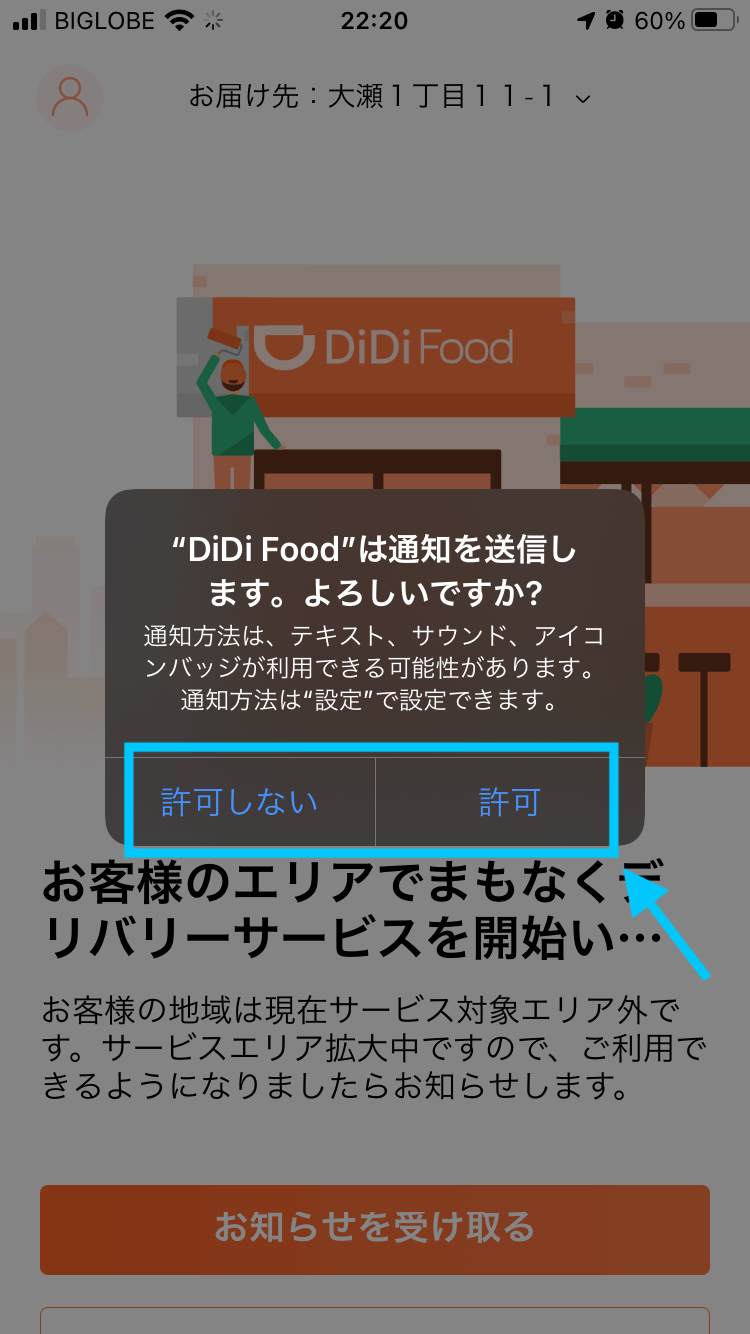Choose 許可しない to deny notifications
This screenshot has width=750, height=1334.
(x=240, y=802)
